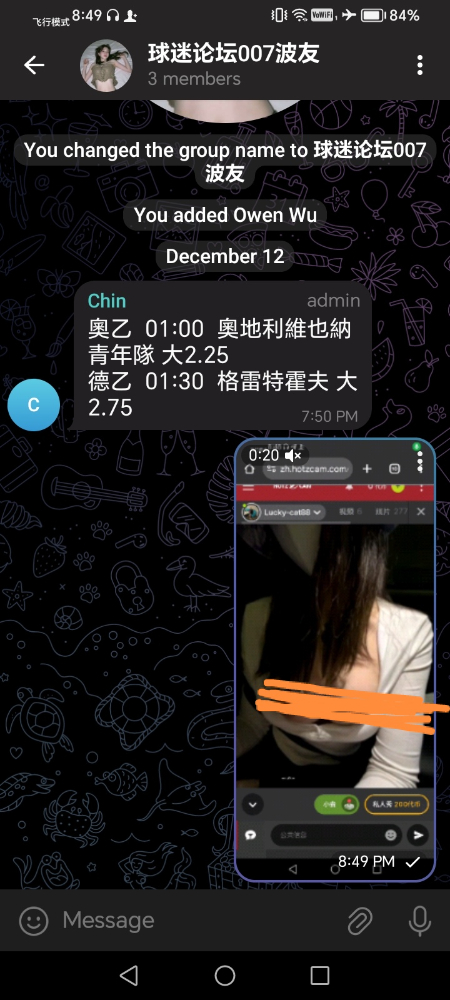
Task: Open the 球迷论坛007波友 group info header
Action: point(233,65)
